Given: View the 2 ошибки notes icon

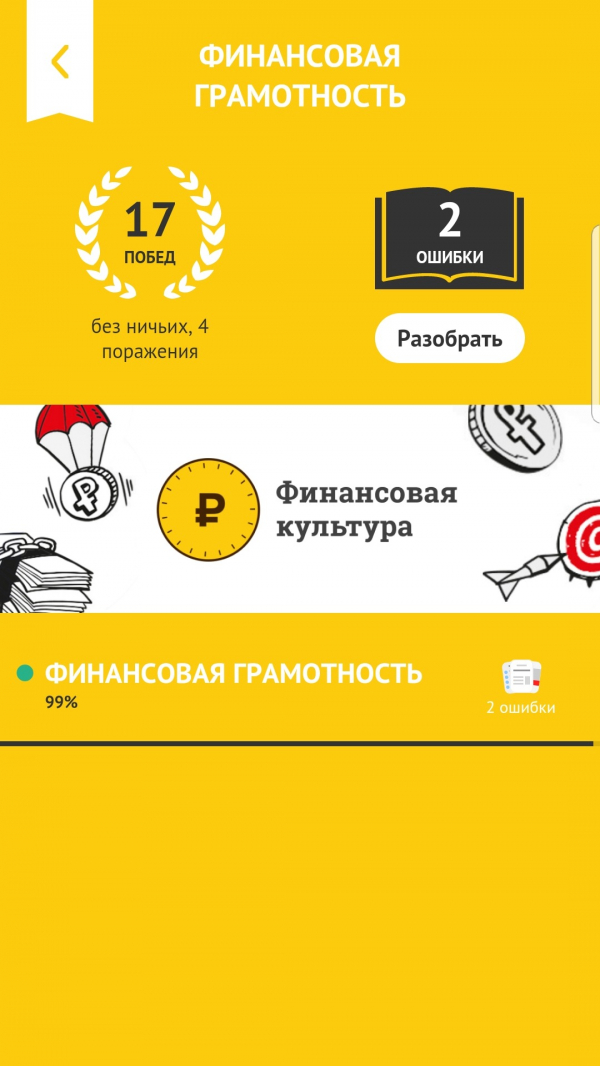Looking at the screenshot, I should tap(520, 678).
